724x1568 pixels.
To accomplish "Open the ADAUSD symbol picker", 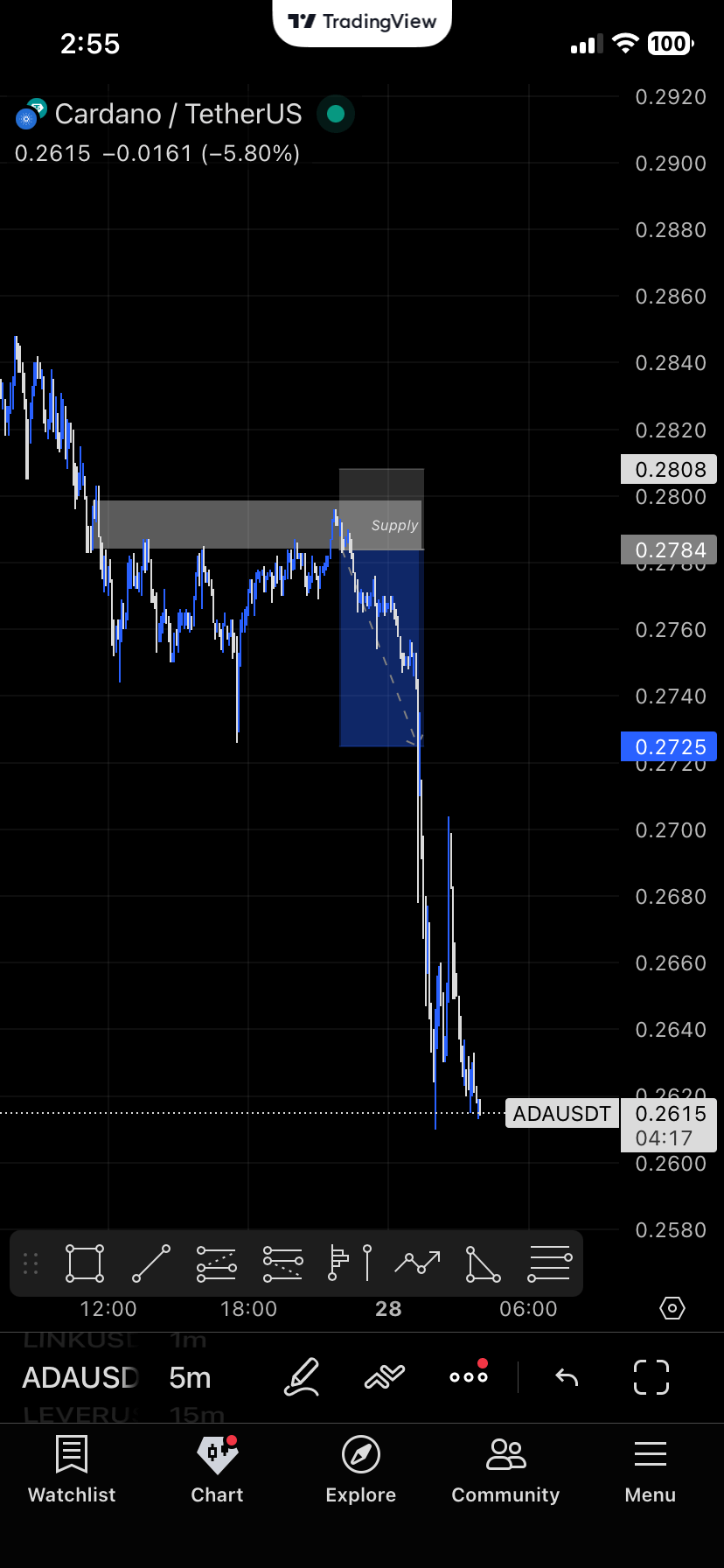I will tap(80, 1377).
